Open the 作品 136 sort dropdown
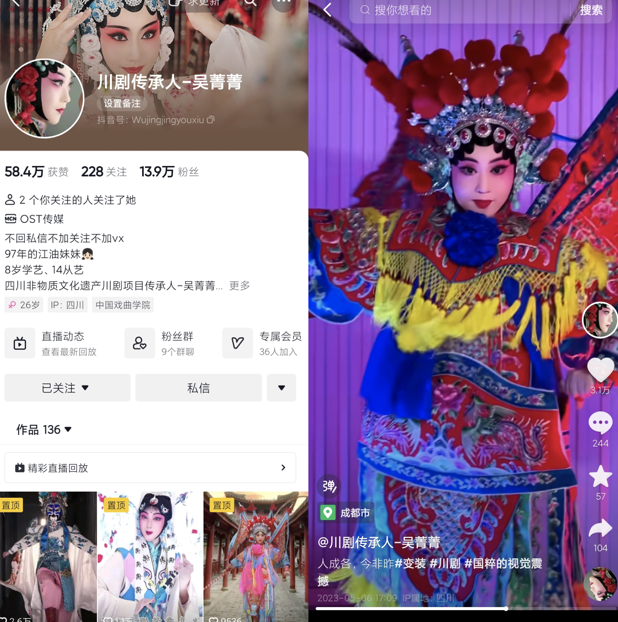Viewport: 618px width, 622px height. coord(44,430)
